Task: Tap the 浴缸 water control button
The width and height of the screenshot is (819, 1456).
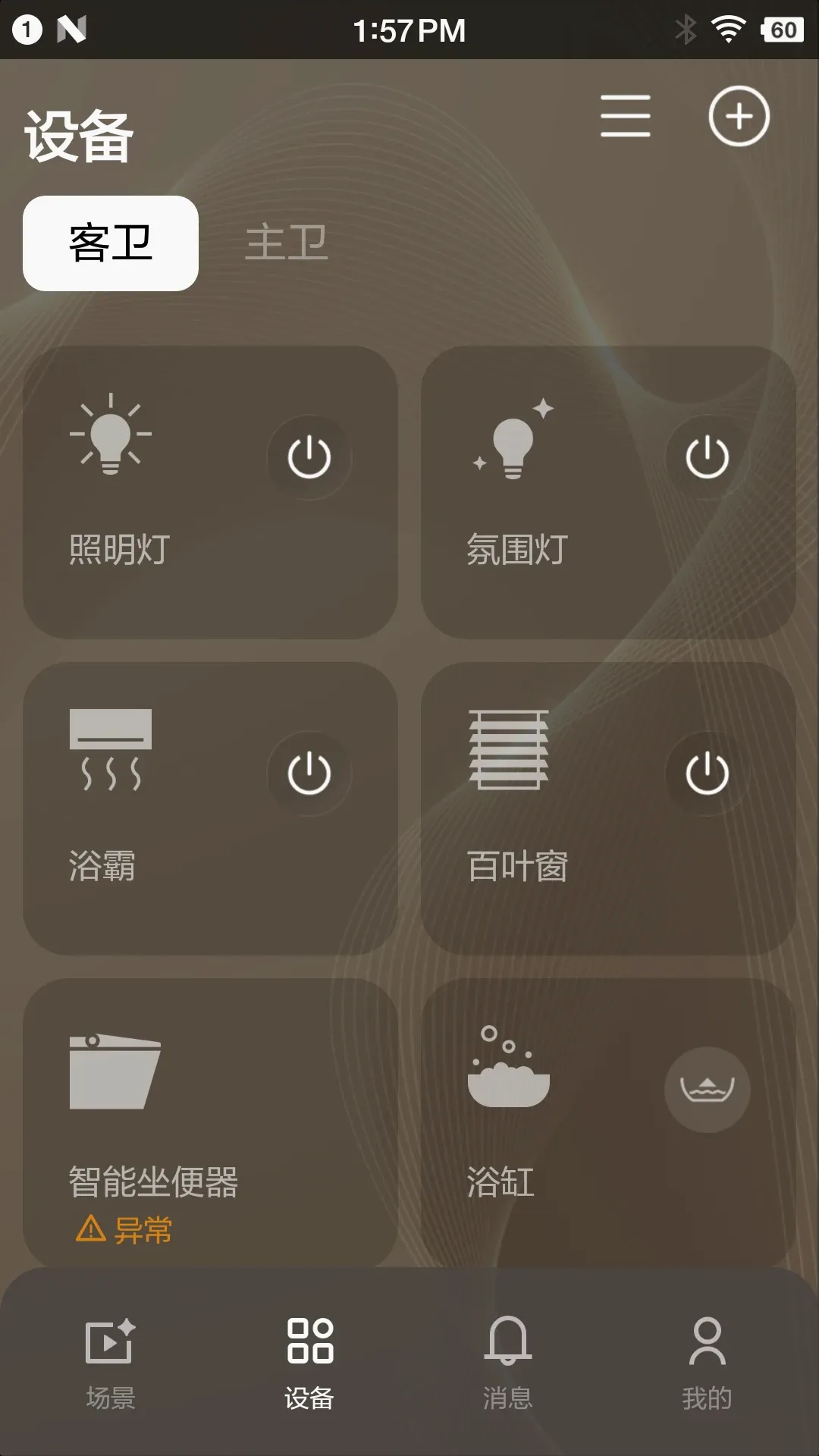Action: pyautogui.click(x=708, y=1090)
